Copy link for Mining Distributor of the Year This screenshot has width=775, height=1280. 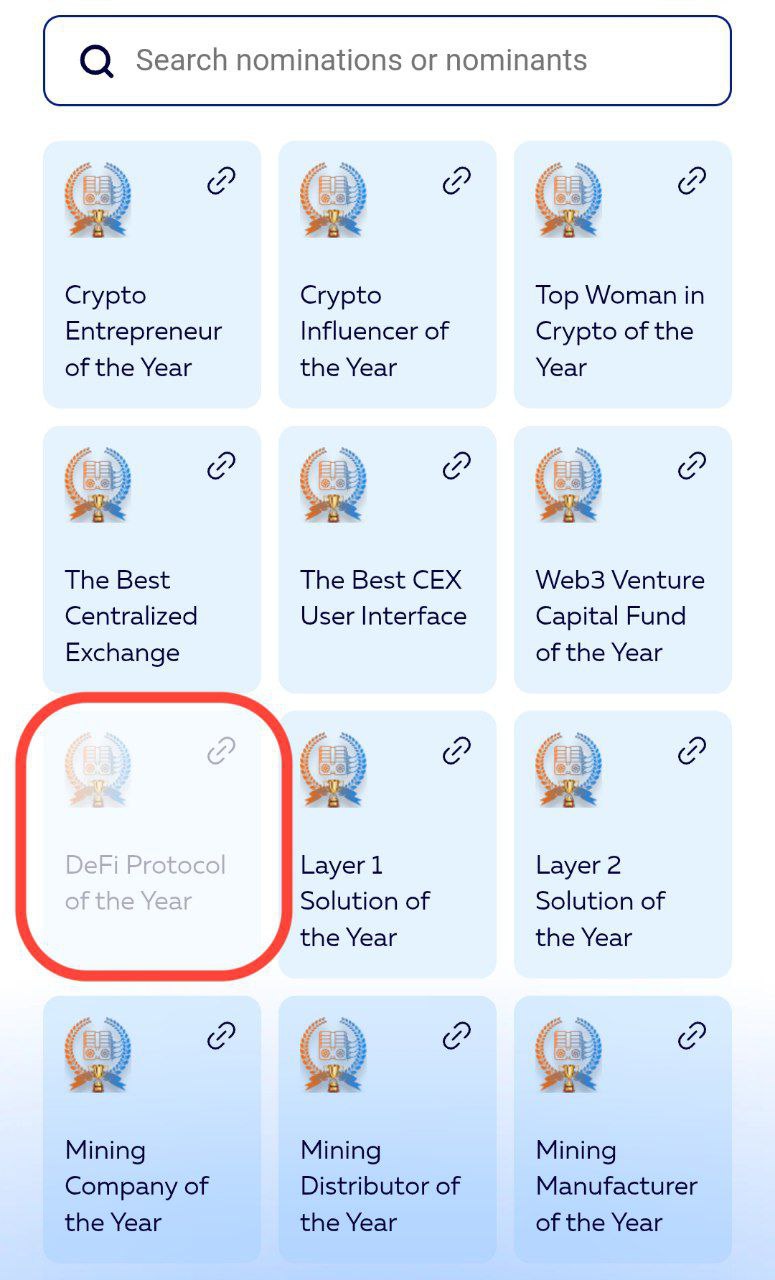click(456, 1035)
